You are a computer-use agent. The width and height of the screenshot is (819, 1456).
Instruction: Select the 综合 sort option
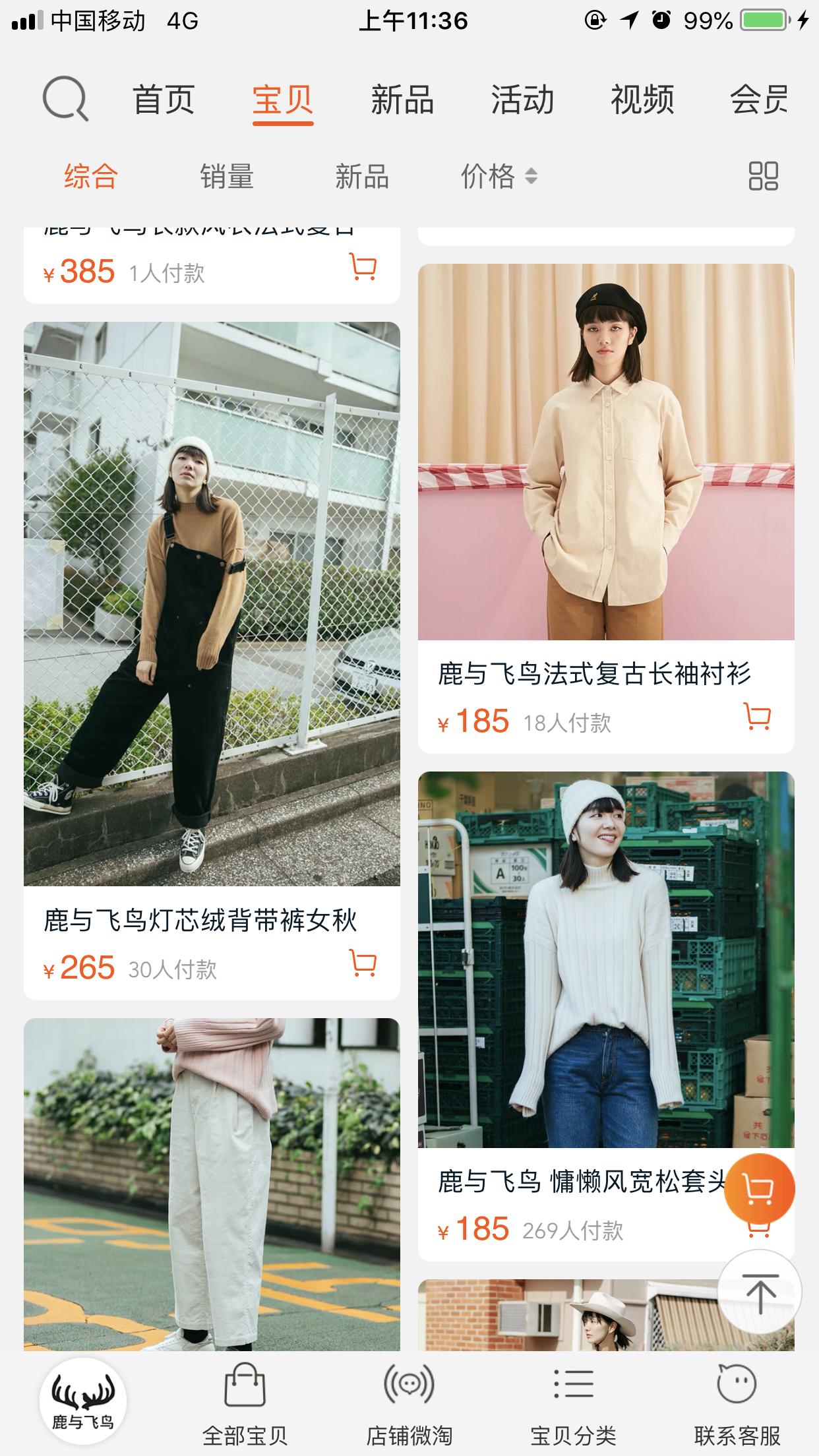coord(89,175)
